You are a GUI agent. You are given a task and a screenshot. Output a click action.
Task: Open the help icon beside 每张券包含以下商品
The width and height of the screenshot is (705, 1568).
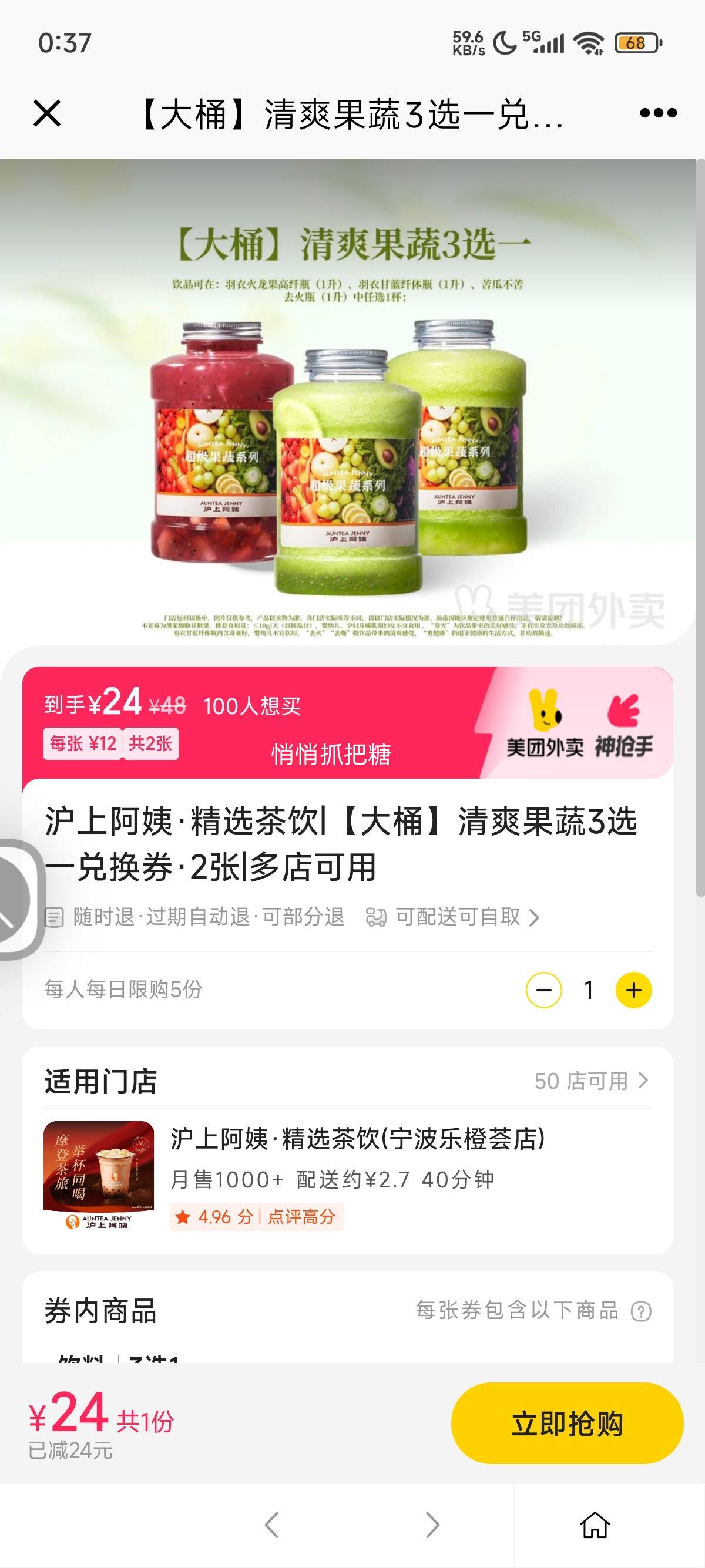[641, 1311]
